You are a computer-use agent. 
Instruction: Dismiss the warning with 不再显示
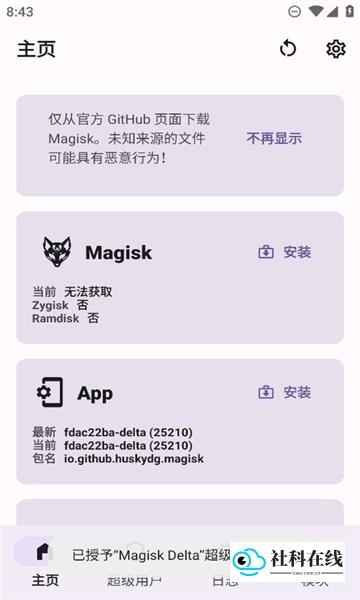274,138
